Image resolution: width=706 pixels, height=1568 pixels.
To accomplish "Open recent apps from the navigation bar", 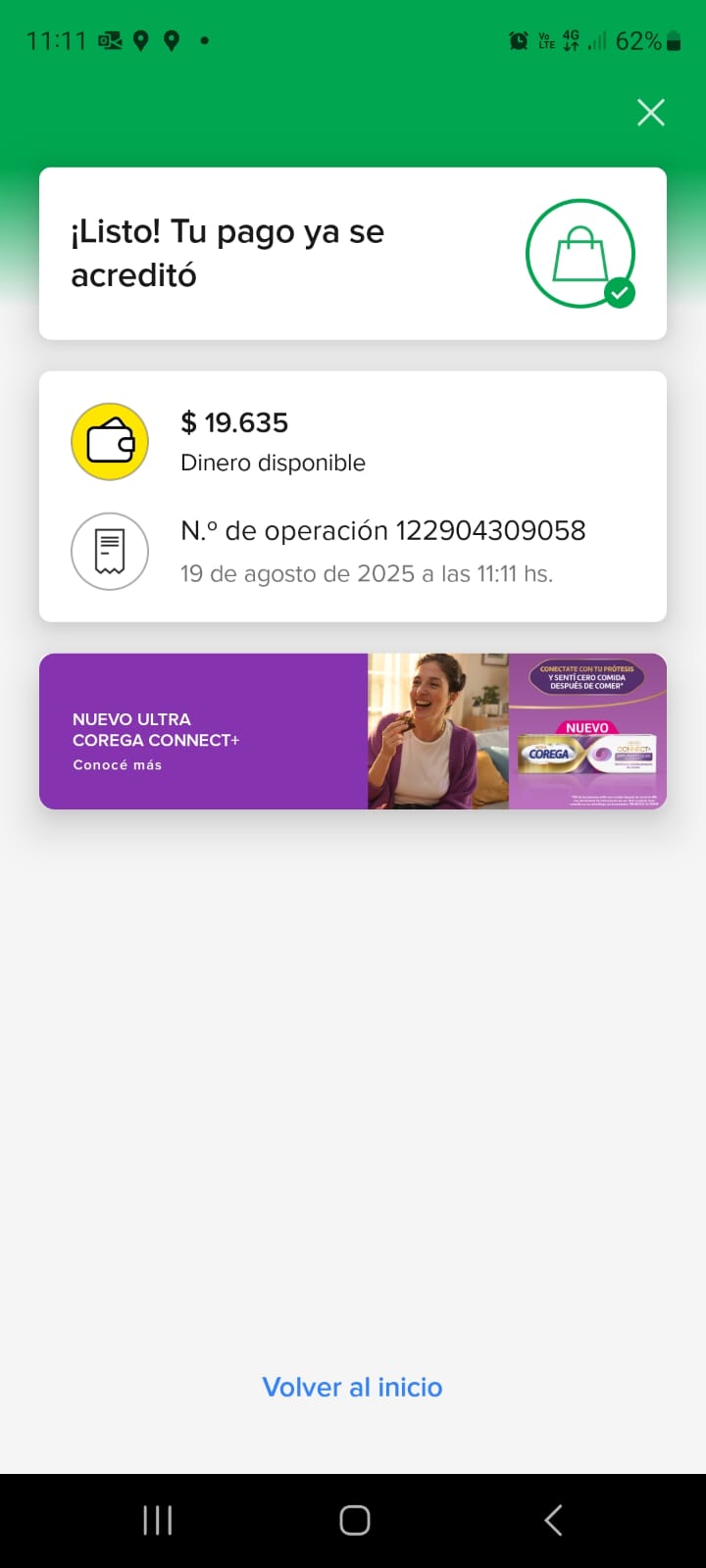I will tap(158, 1520).
